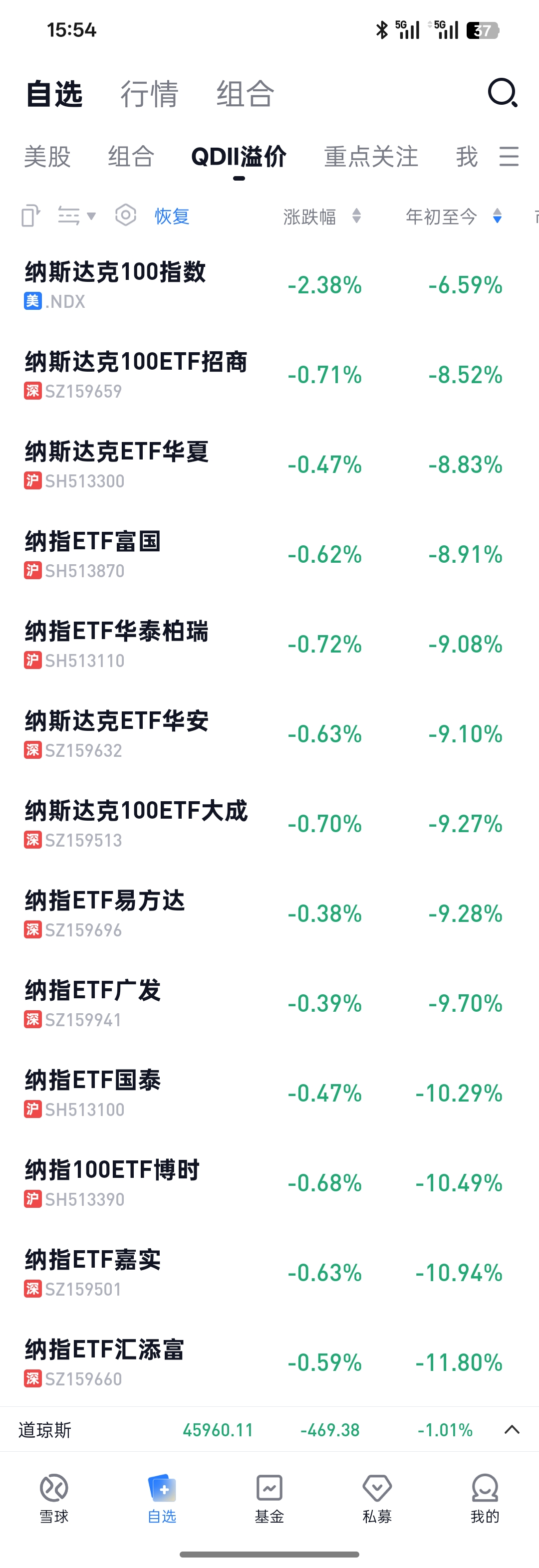Open the hexagon settings icon
The image size is (539, 1568).
pyautogui.click(x=125, y=216)
